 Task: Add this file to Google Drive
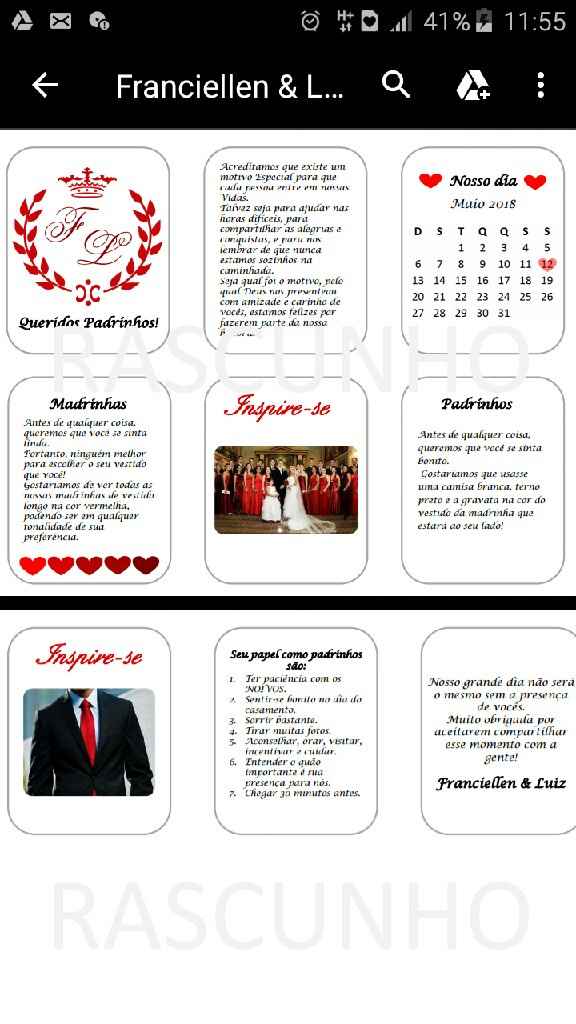point(473,86)
